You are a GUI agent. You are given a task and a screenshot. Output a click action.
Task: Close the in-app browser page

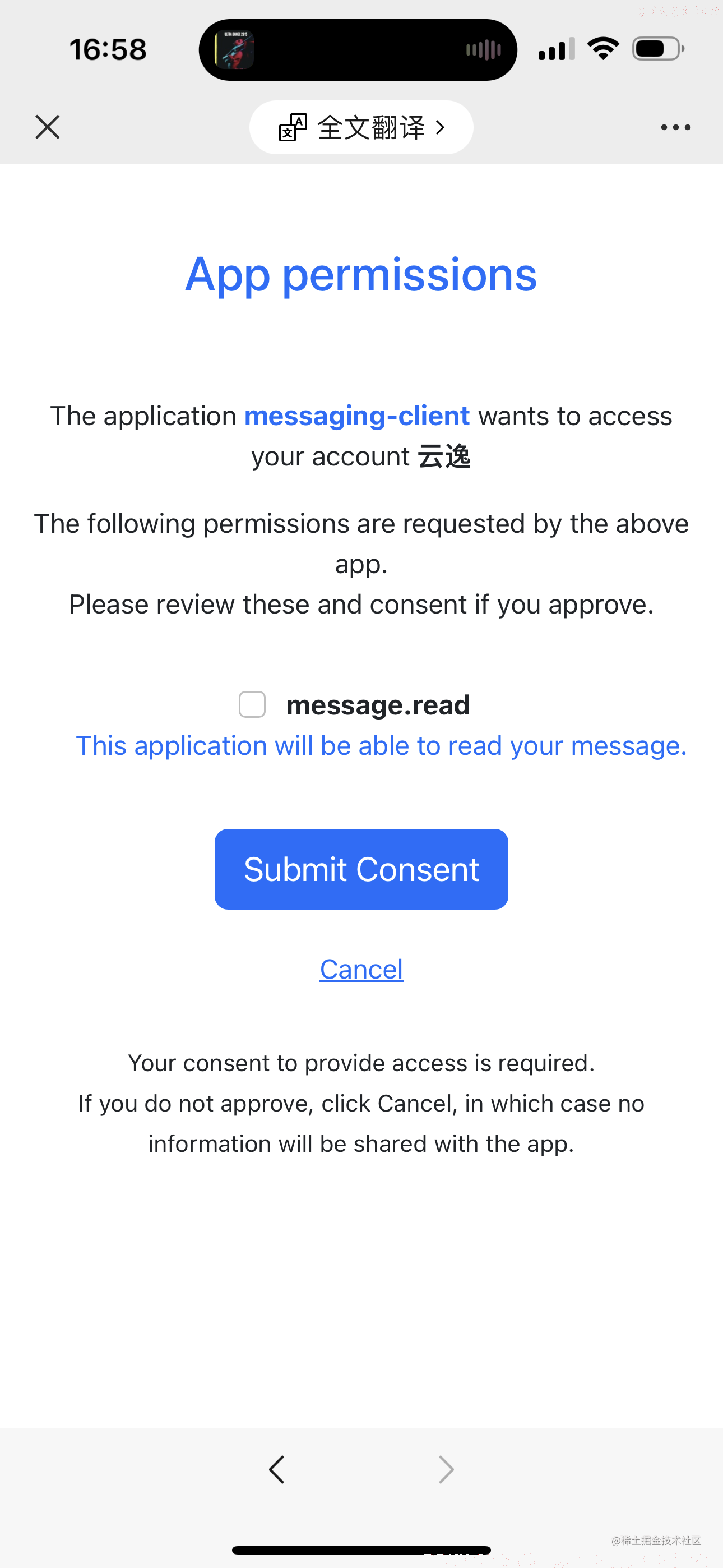point(48,127)
